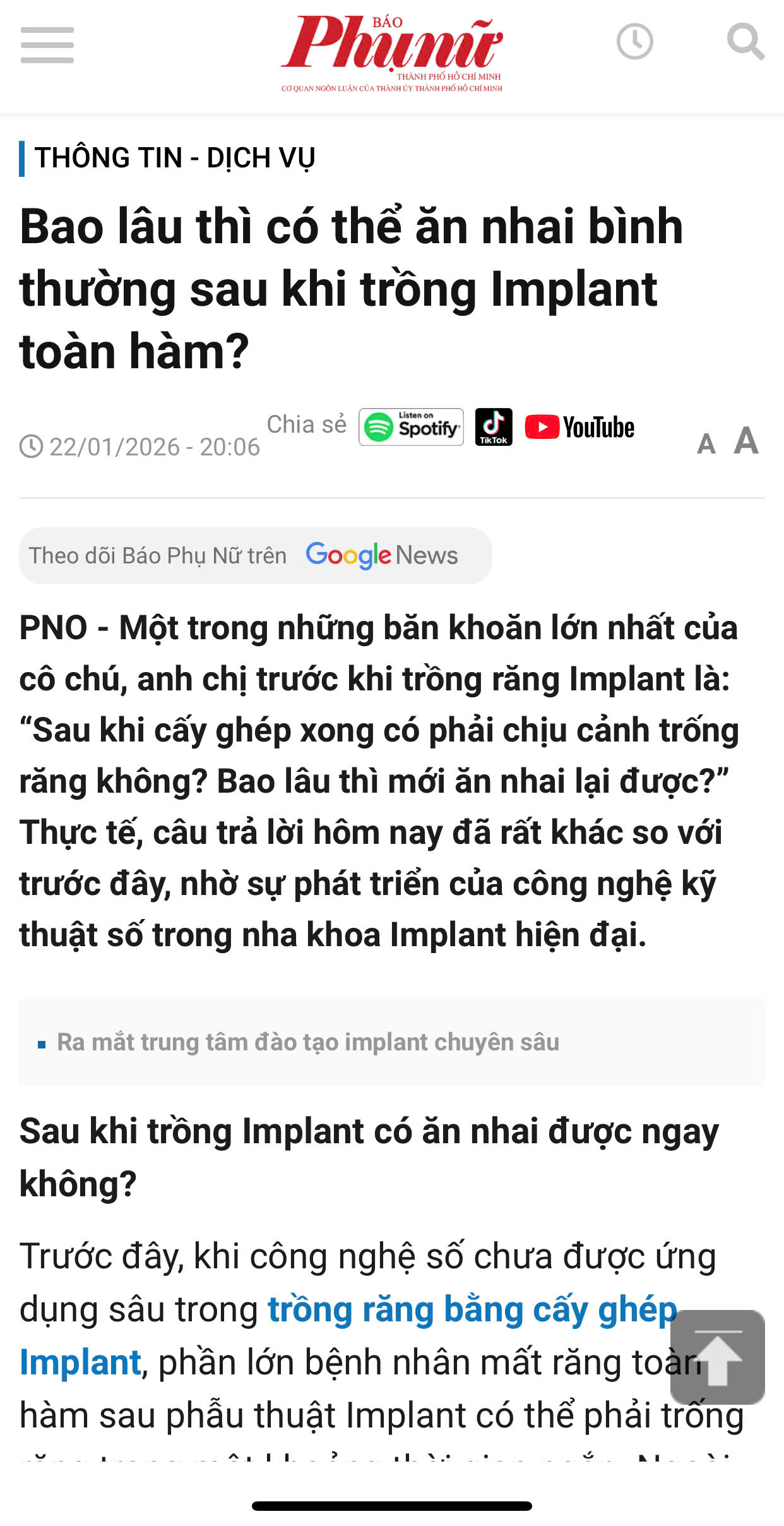This screenshot has width=784, height=1526.
Task: Jump back to top of page
Action: [x=717, y=1357]
